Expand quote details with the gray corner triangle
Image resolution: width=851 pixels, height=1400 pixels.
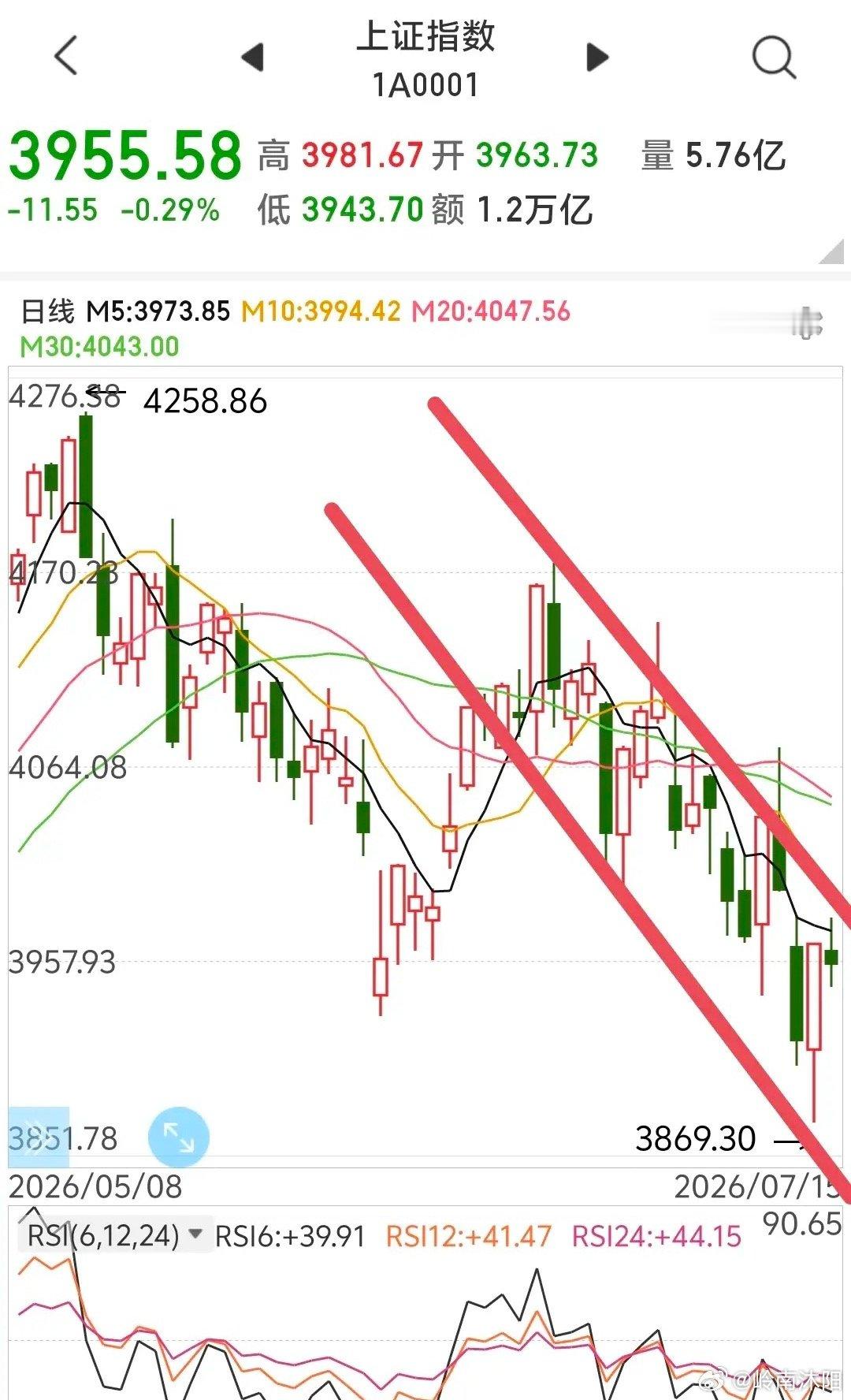point(832,252)
